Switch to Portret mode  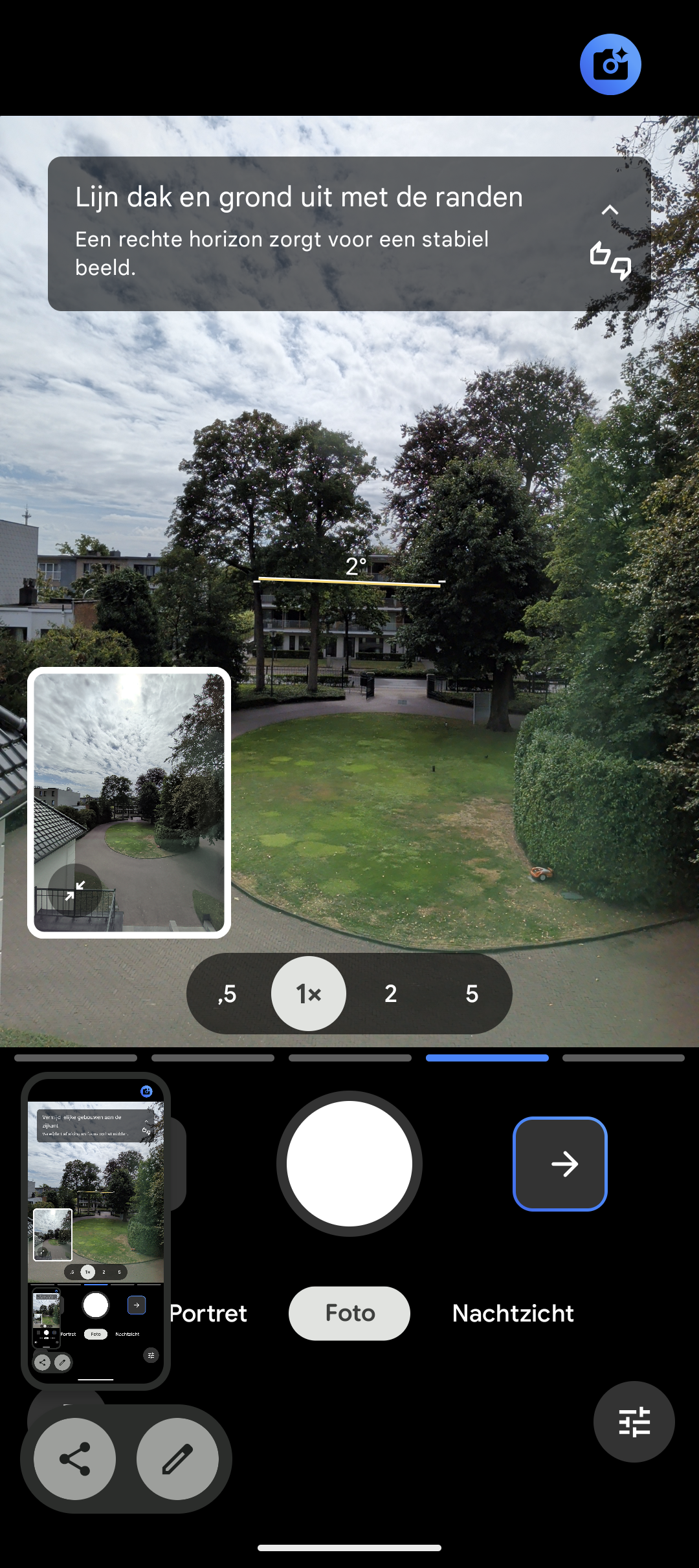[207, 1313]
